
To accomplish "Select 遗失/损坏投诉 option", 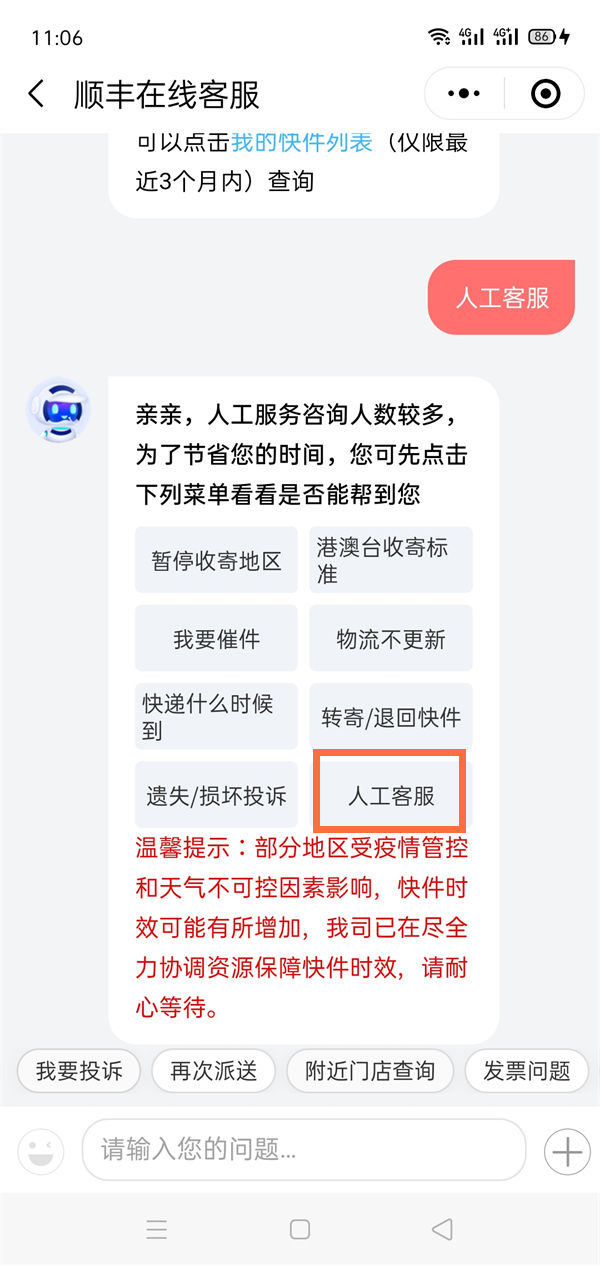I will point(216,795).
